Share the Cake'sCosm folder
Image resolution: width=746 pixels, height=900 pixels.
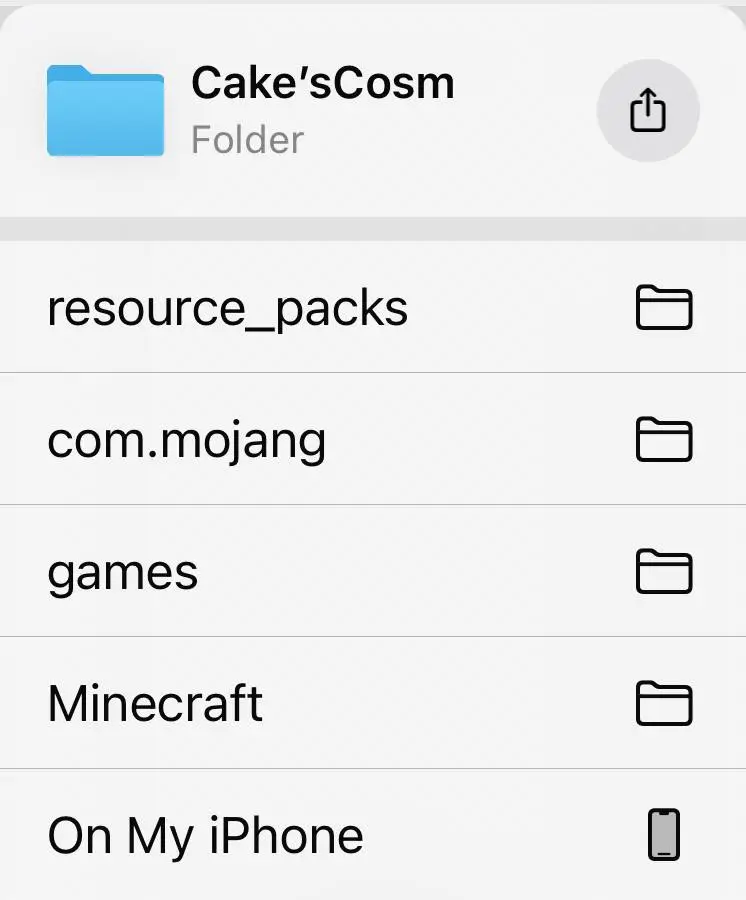647,110
